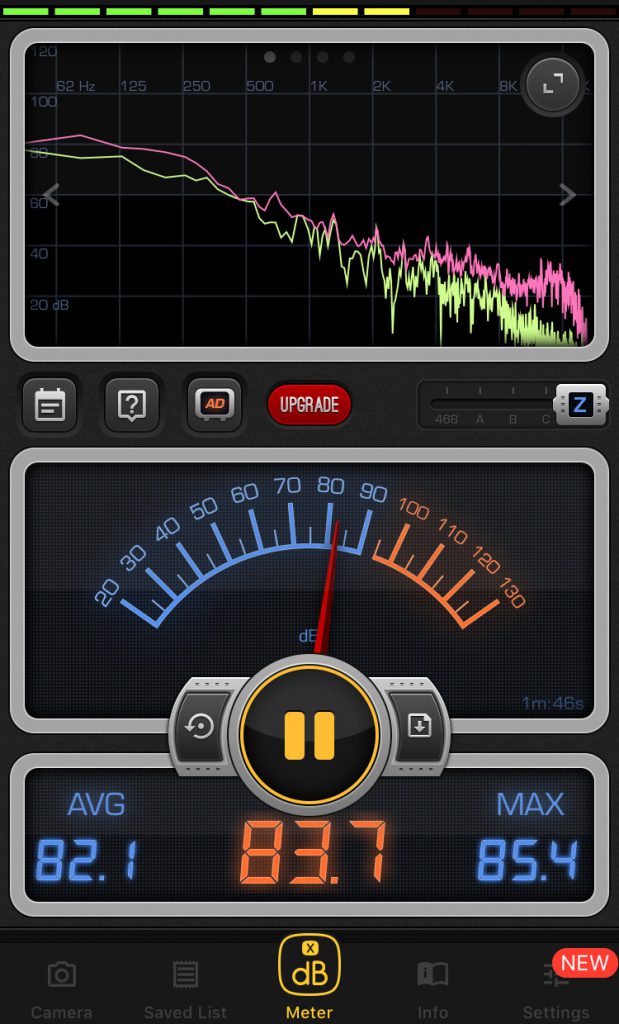Select the Meter tab

[x=310, y=978]
